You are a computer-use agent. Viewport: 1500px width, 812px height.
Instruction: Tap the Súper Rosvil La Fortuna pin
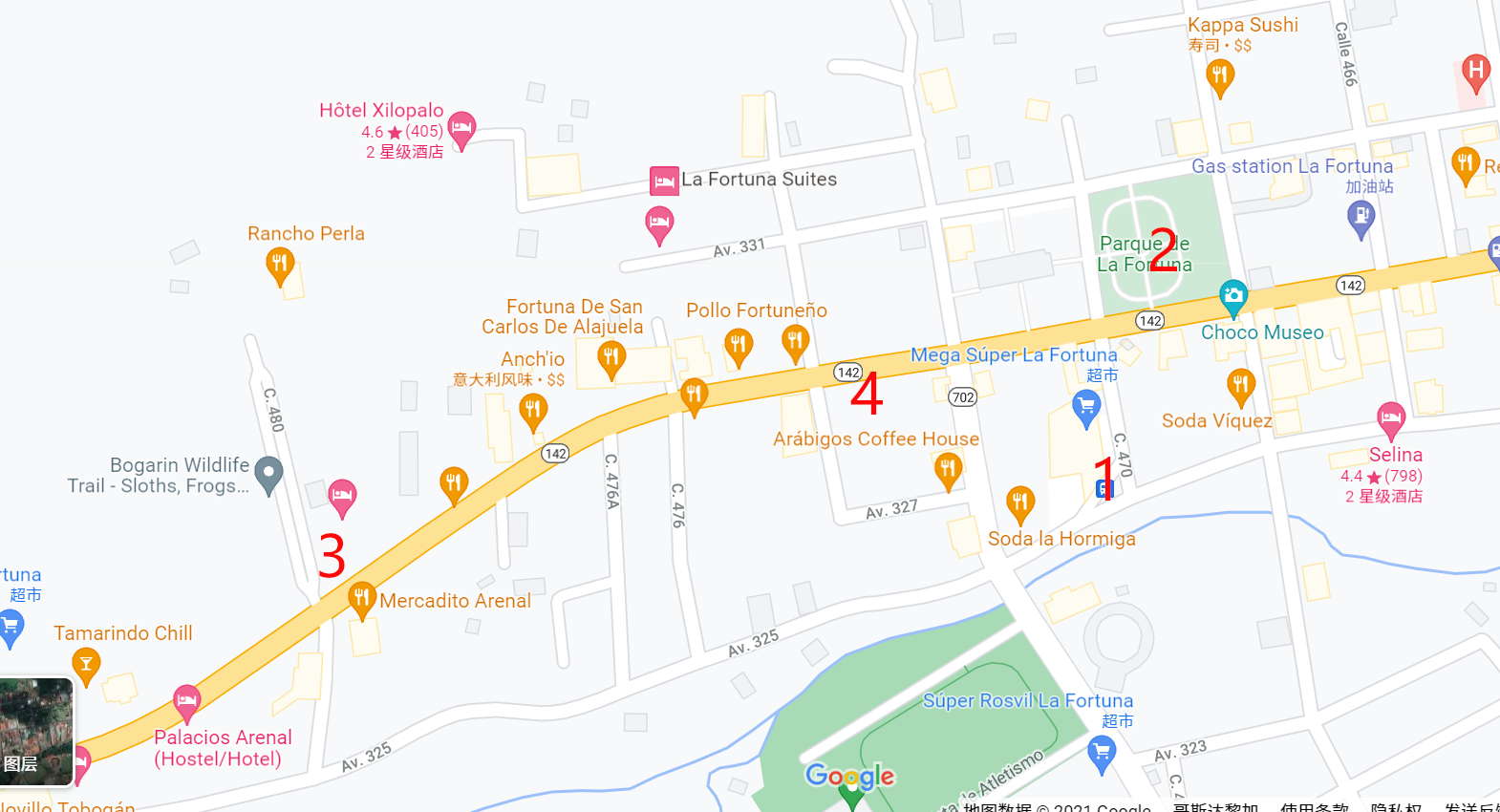tap(1102, 753)
